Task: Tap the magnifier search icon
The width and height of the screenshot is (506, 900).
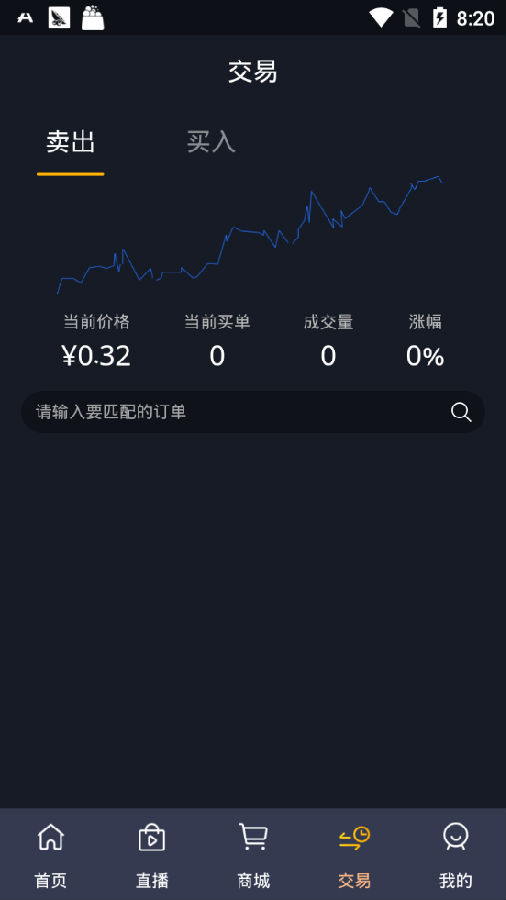Action: click(461, 412)
